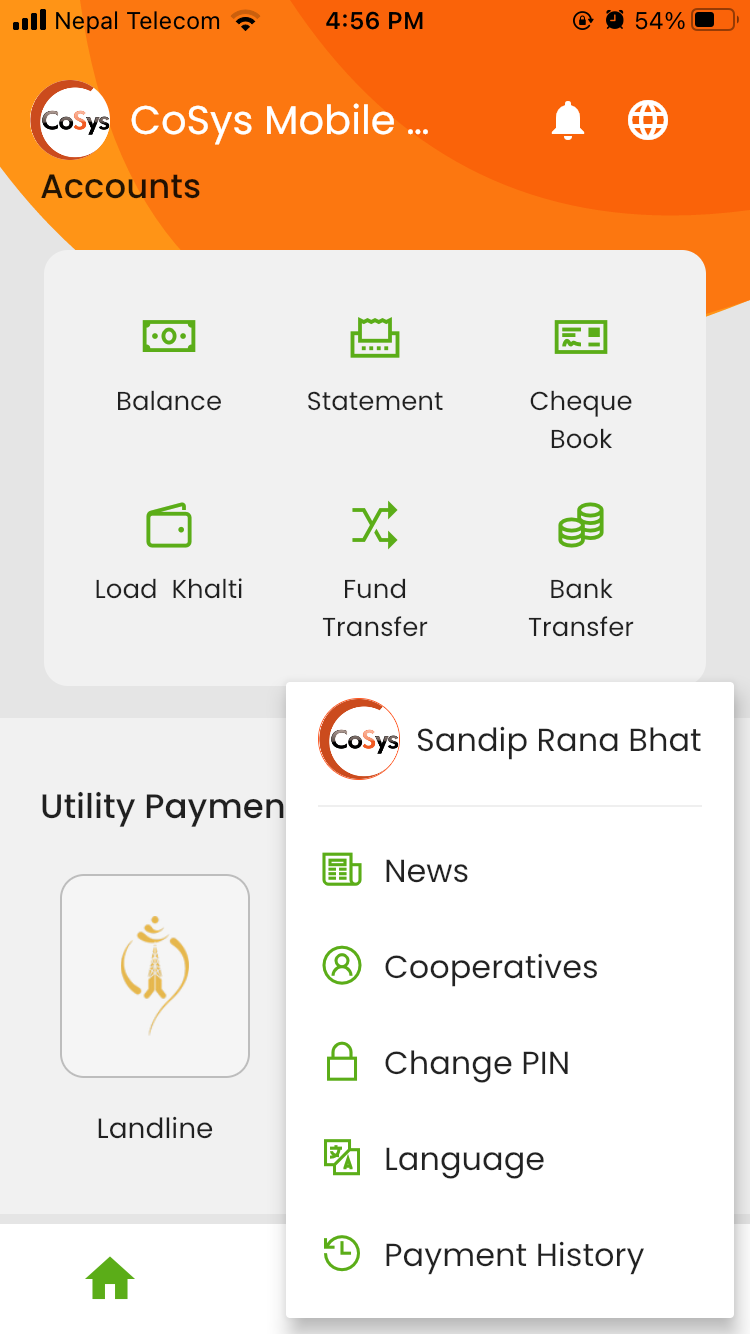Viewport: 750px width, 1334px height.
Task: Go to the Home tab
Action: pyautogui.click(x=110, y=1278)
